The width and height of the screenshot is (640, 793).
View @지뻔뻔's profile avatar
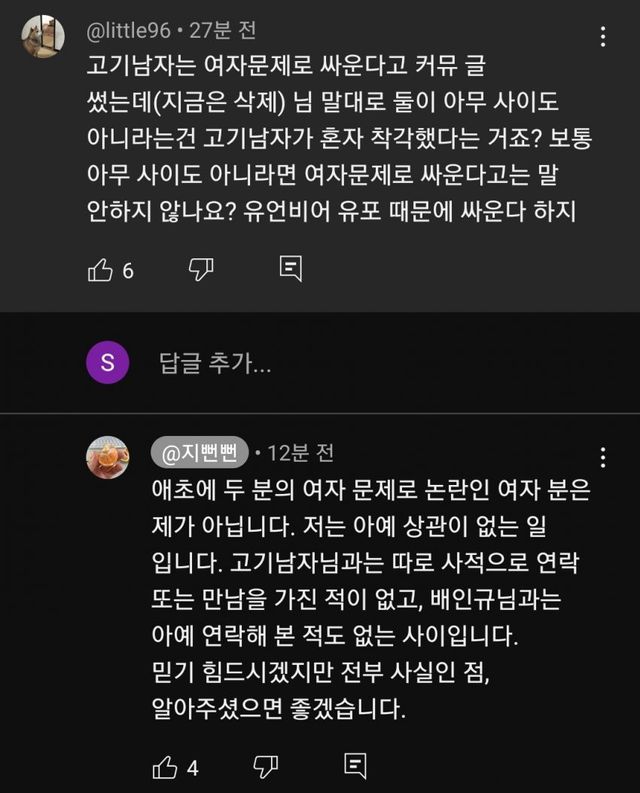[x=107, y=458]
